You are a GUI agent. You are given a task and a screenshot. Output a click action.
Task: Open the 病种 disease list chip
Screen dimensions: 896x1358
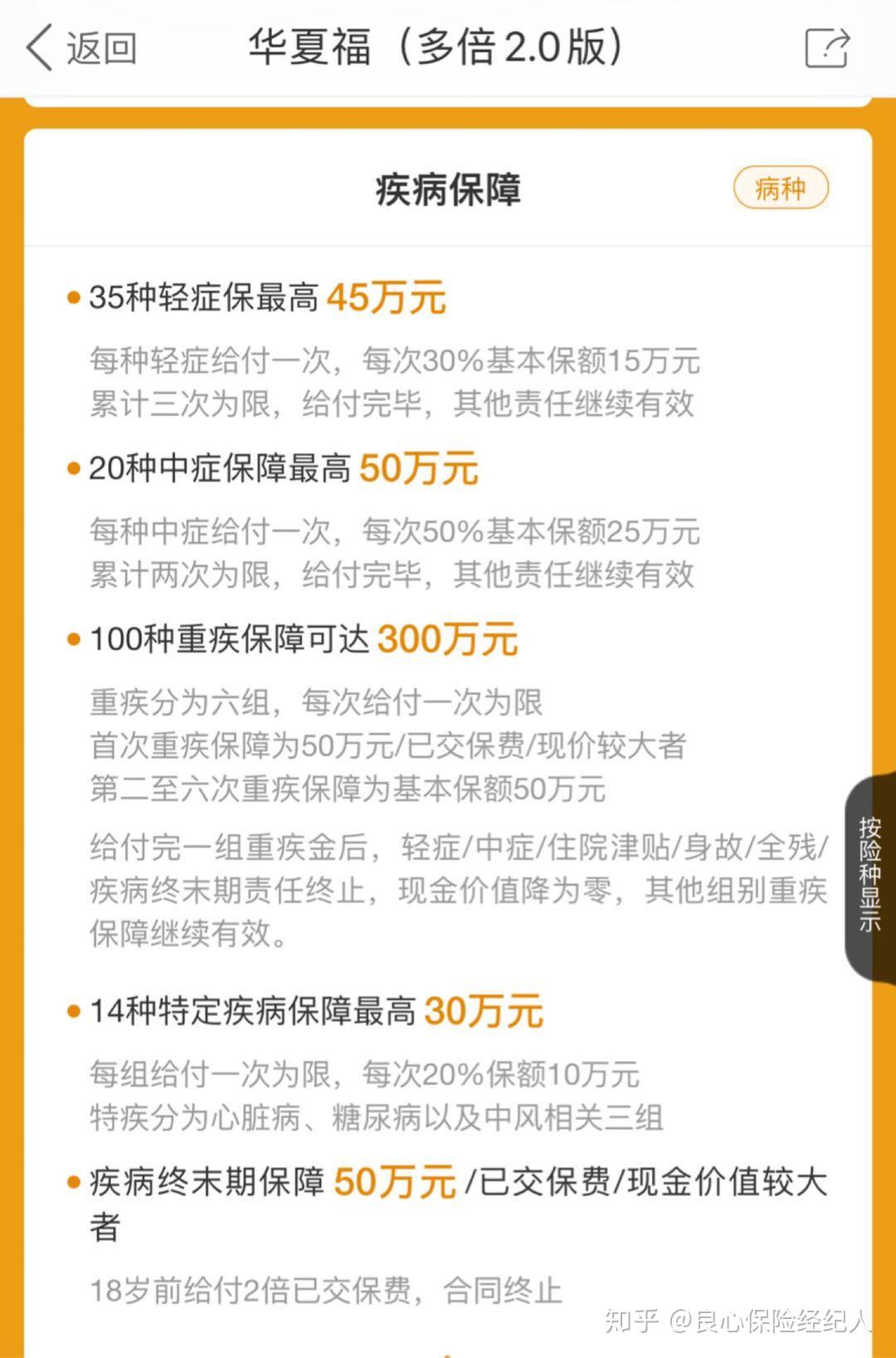pos(780,188)
